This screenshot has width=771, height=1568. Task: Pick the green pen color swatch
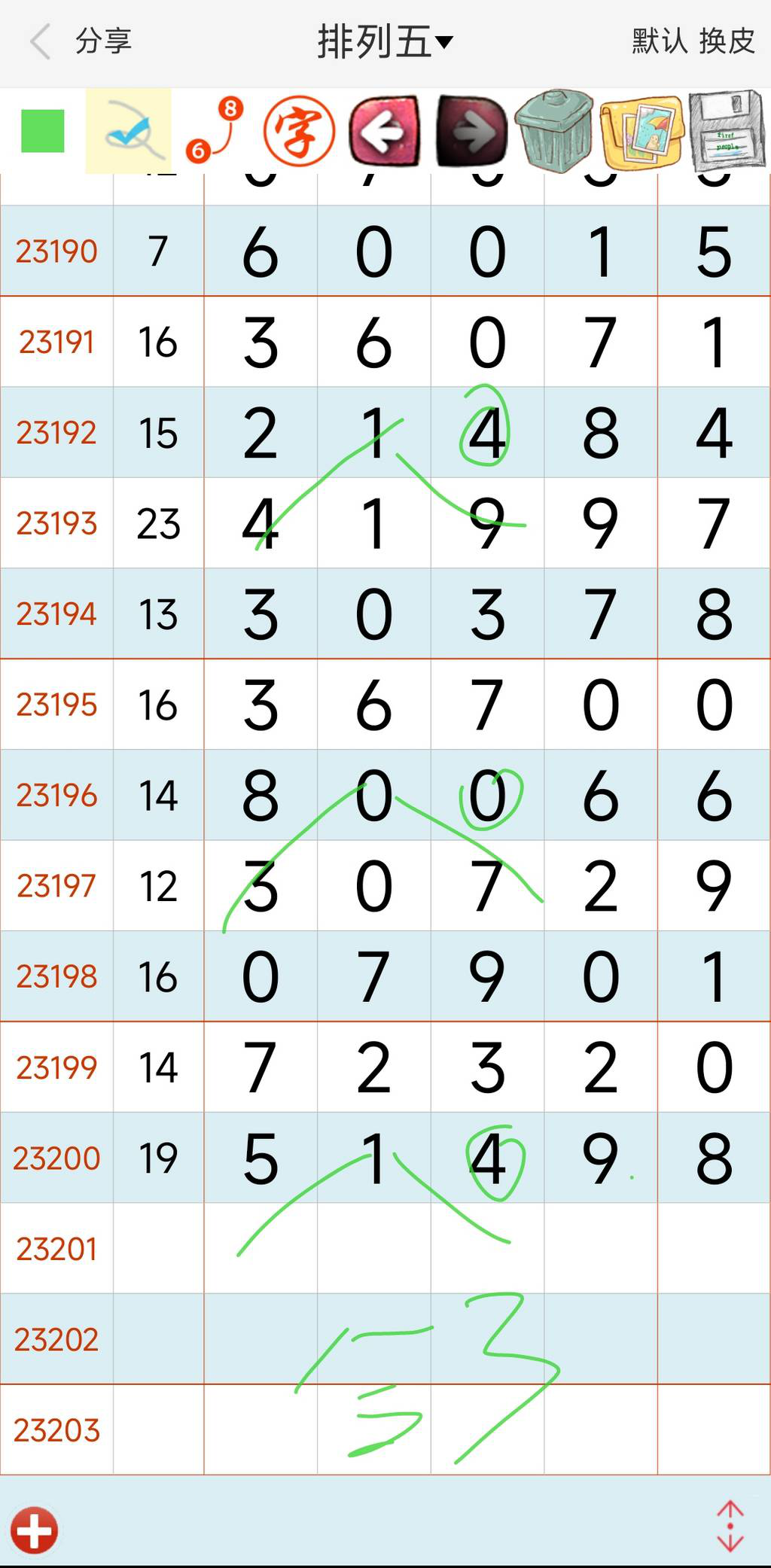click(43, 131)
